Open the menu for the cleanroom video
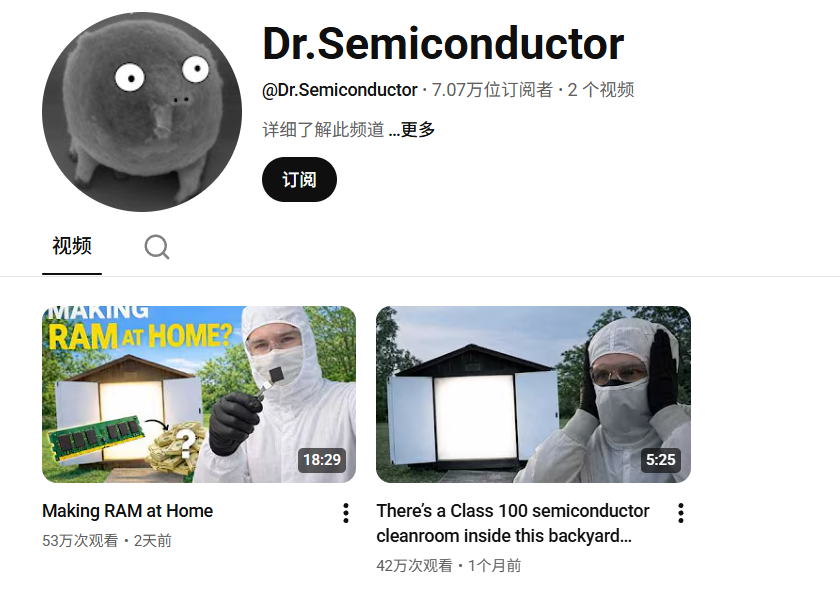 [x=681, y=513]
